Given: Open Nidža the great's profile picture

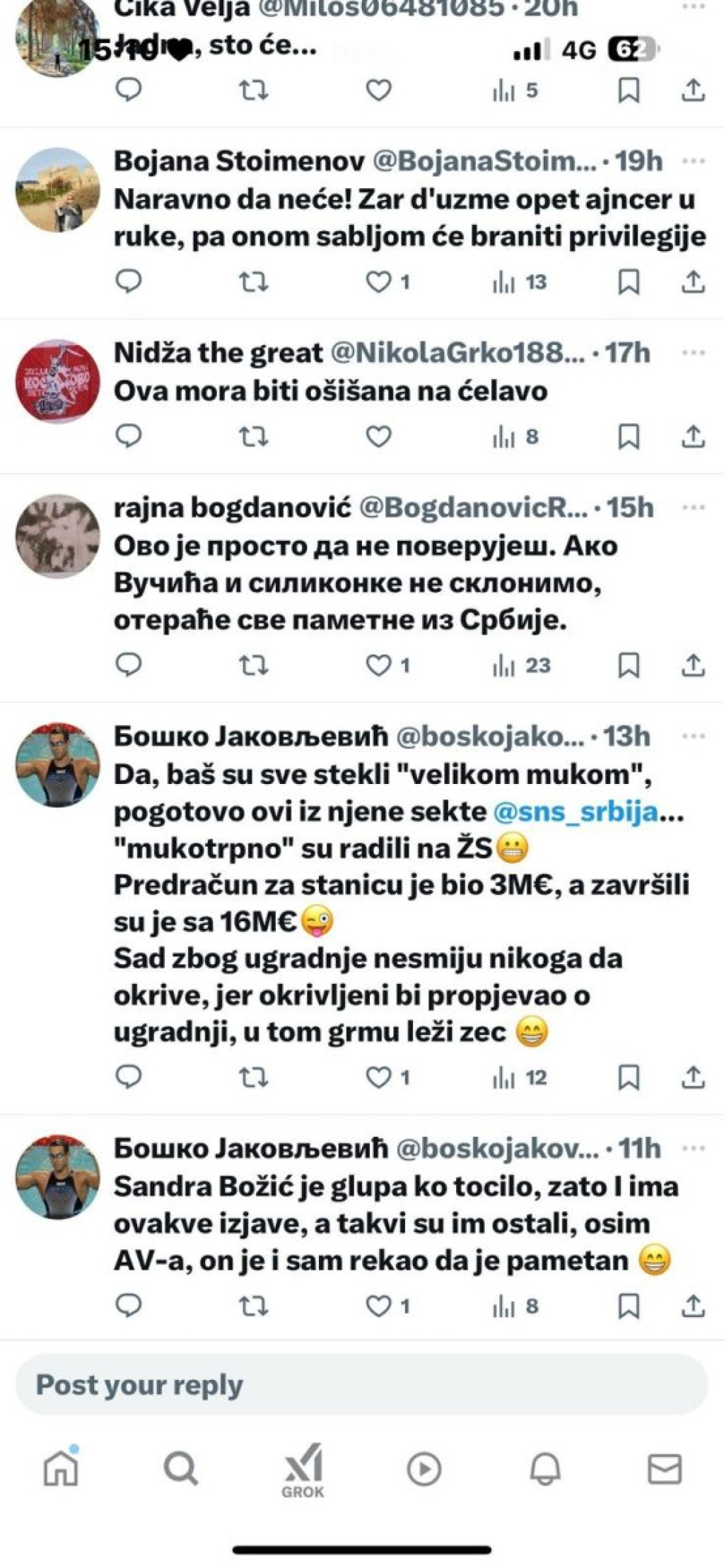Looking at the screenshot, I should tap(58, 382).
